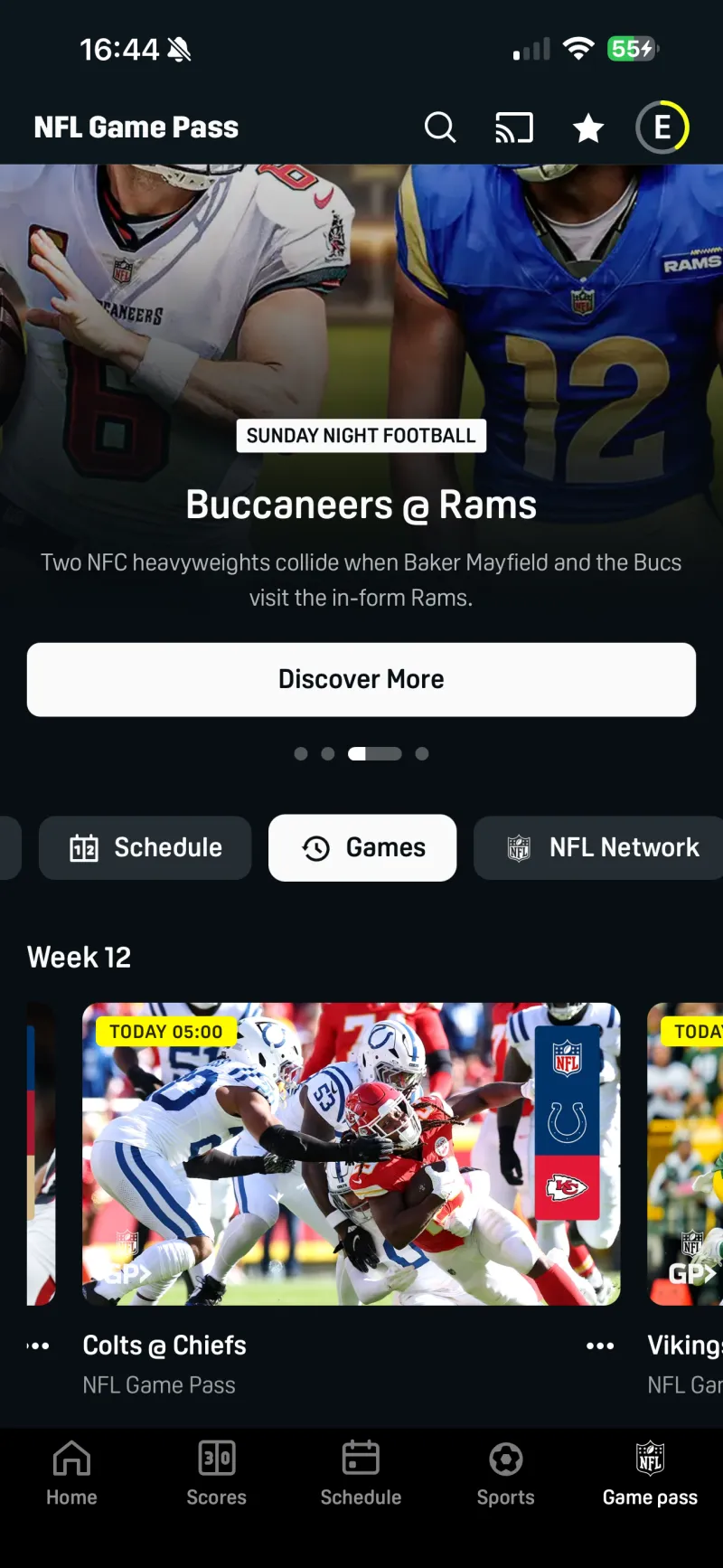Screen dimensions: 723x1568
Task: Open the profile avatar E
Action: tap(662, 128)
